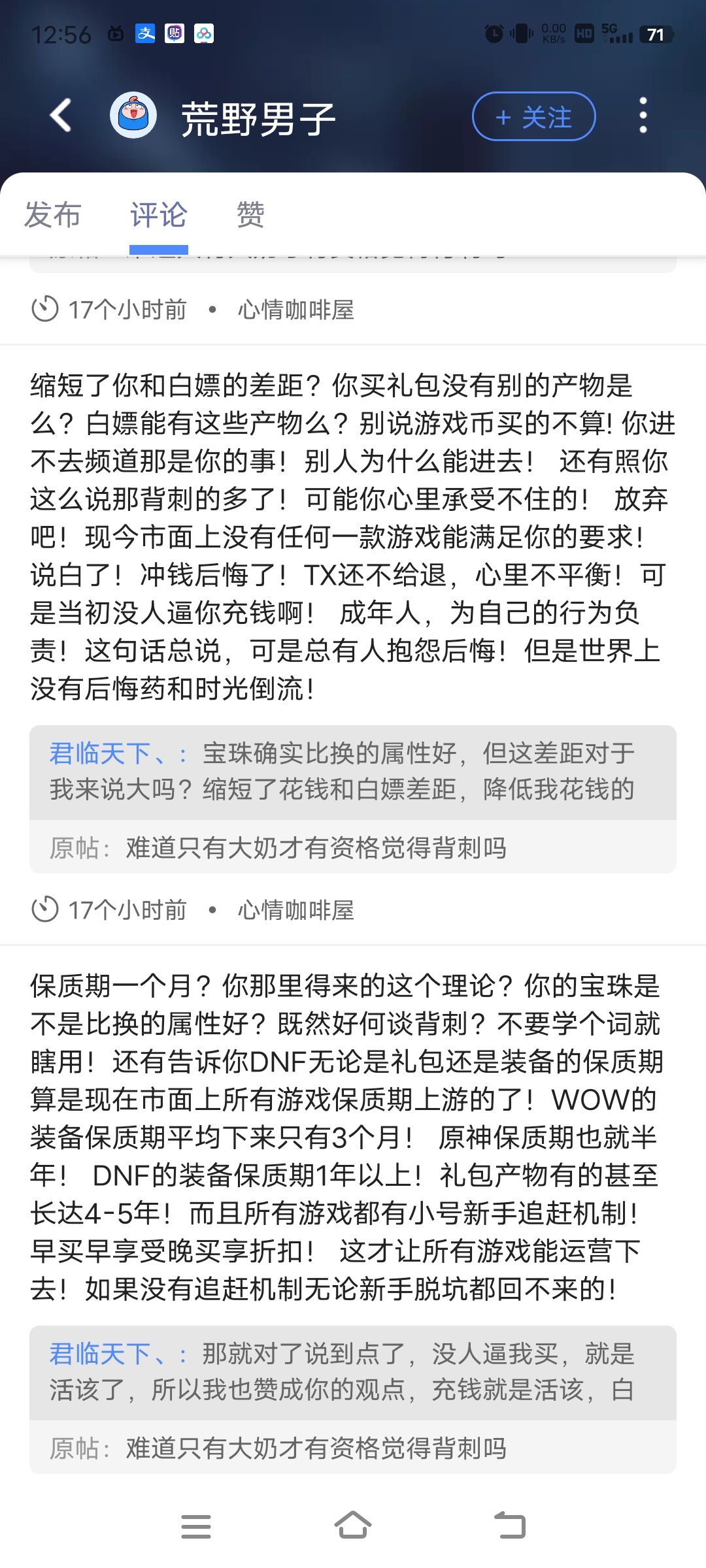Open comment starting with 缩短了你和白嫖的差距
Image resolution: width=706 pixels, height=1568 pixels.
(x=352, y=536)
